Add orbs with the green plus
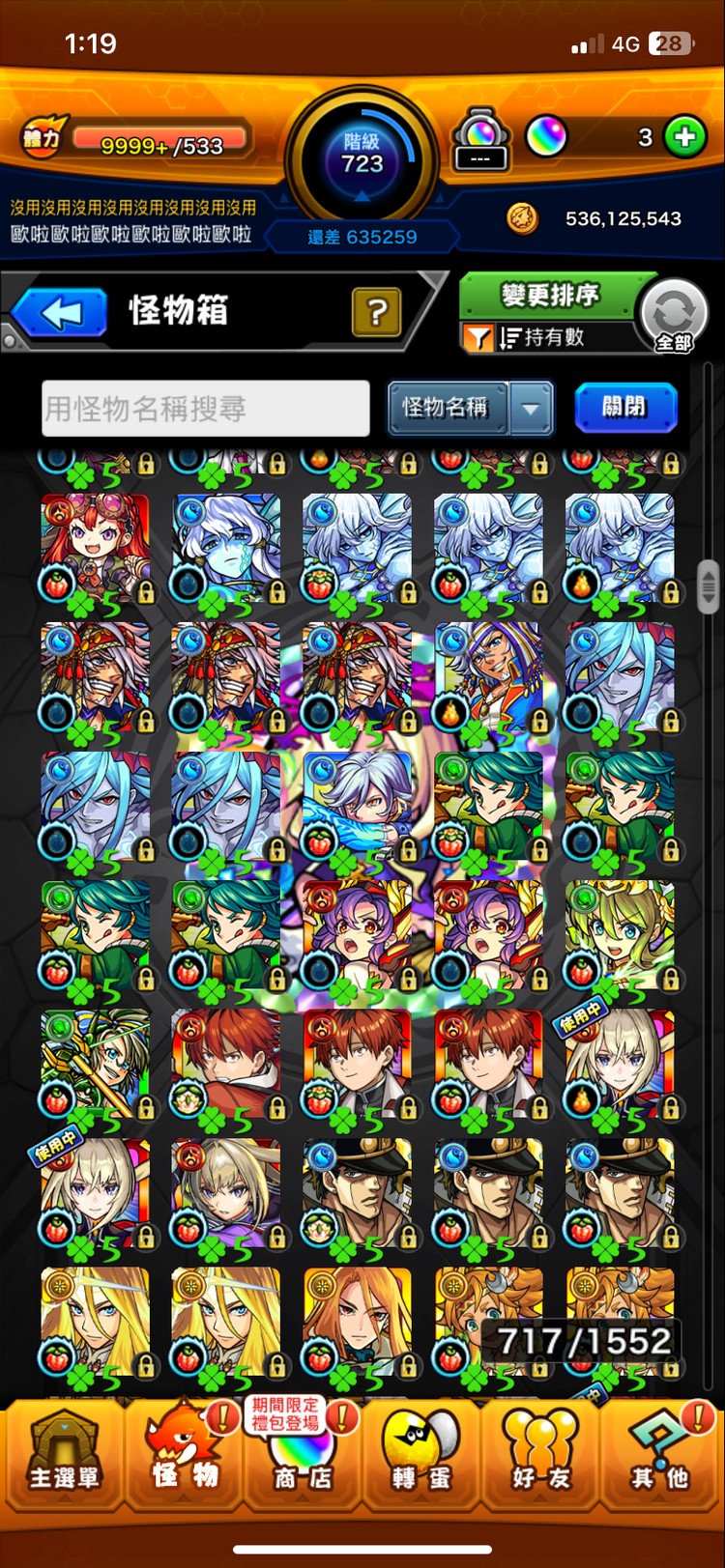 685,137
